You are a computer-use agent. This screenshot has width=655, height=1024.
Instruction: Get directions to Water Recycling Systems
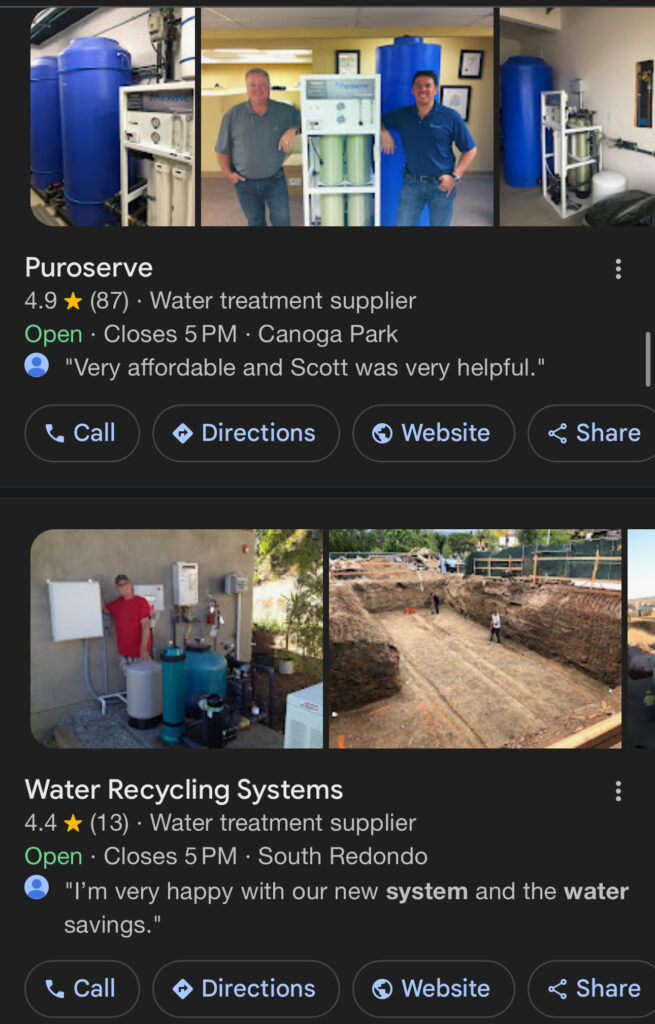click(245, 989)
